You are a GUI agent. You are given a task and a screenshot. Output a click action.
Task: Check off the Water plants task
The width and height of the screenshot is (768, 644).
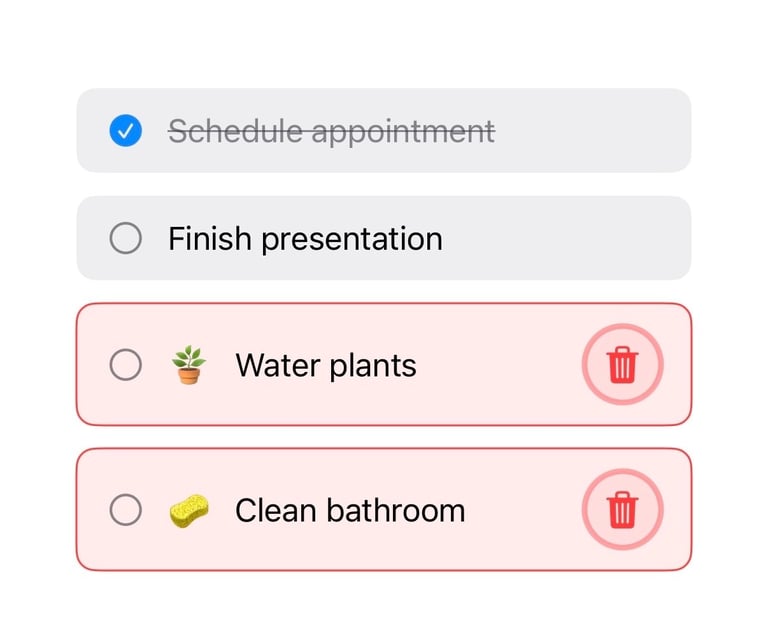[x=125, y=365]
